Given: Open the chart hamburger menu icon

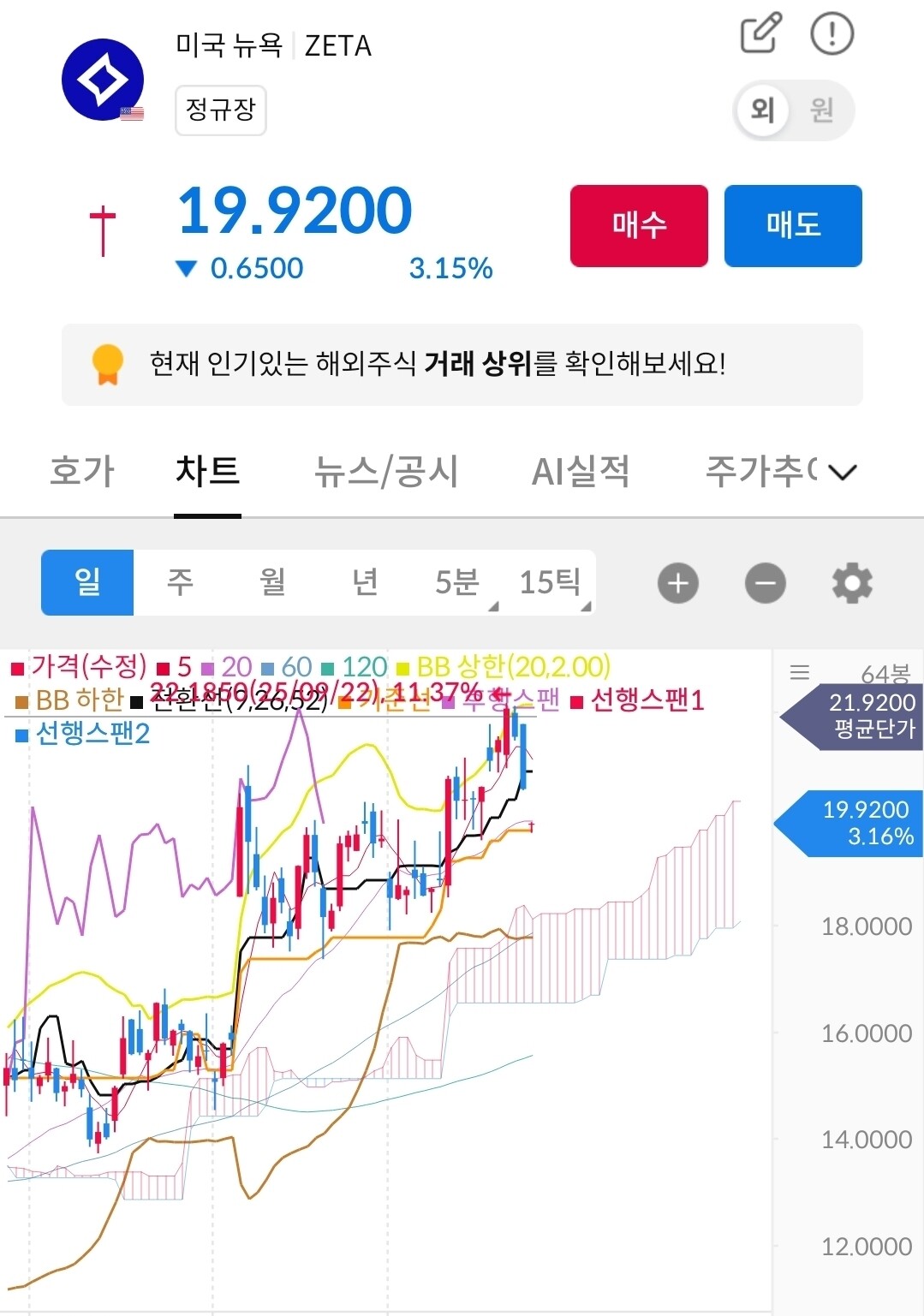Looking at the screenshot, I should pyautogui.click(x=800, y=672).
